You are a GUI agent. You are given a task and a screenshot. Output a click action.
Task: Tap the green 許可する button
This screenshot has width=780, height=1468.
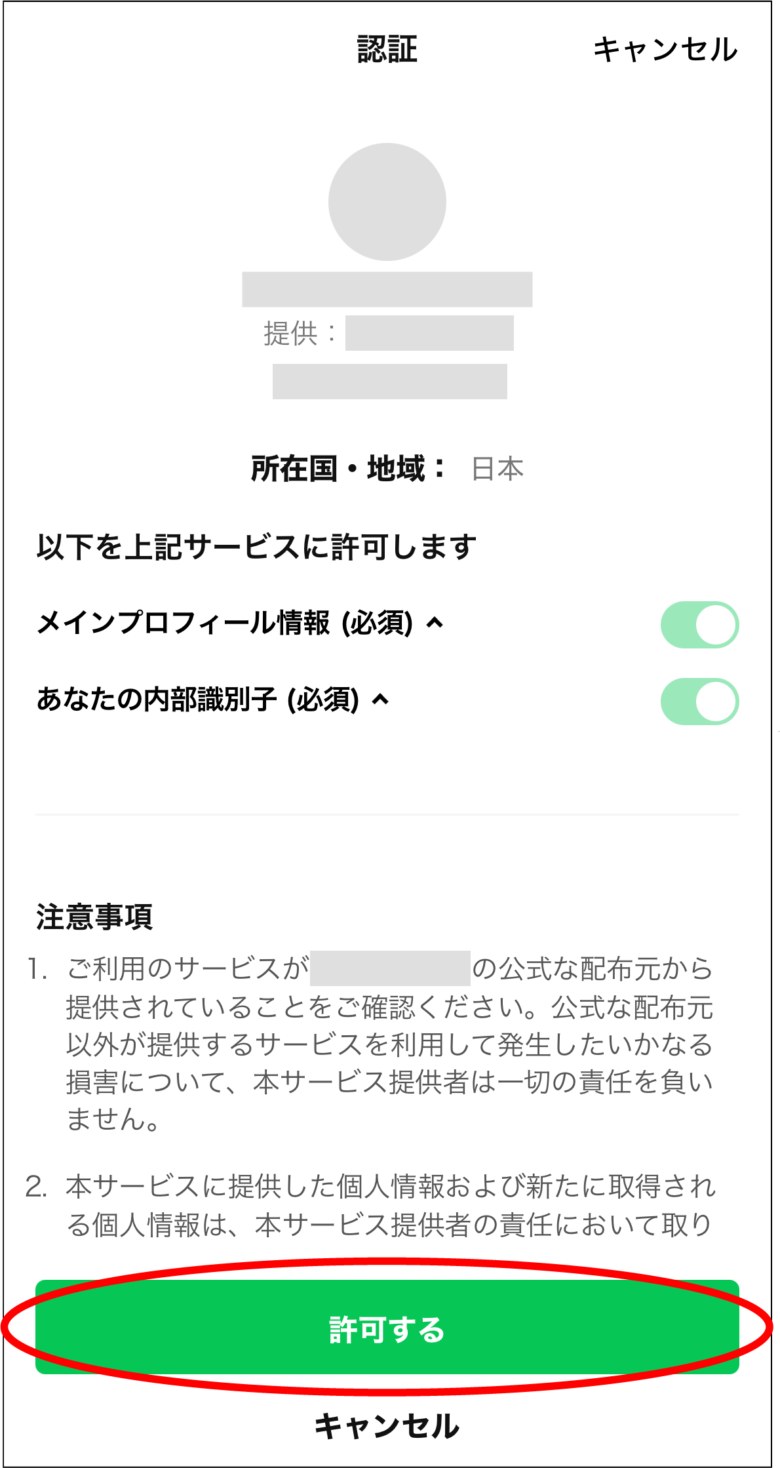click(387, 1328)
